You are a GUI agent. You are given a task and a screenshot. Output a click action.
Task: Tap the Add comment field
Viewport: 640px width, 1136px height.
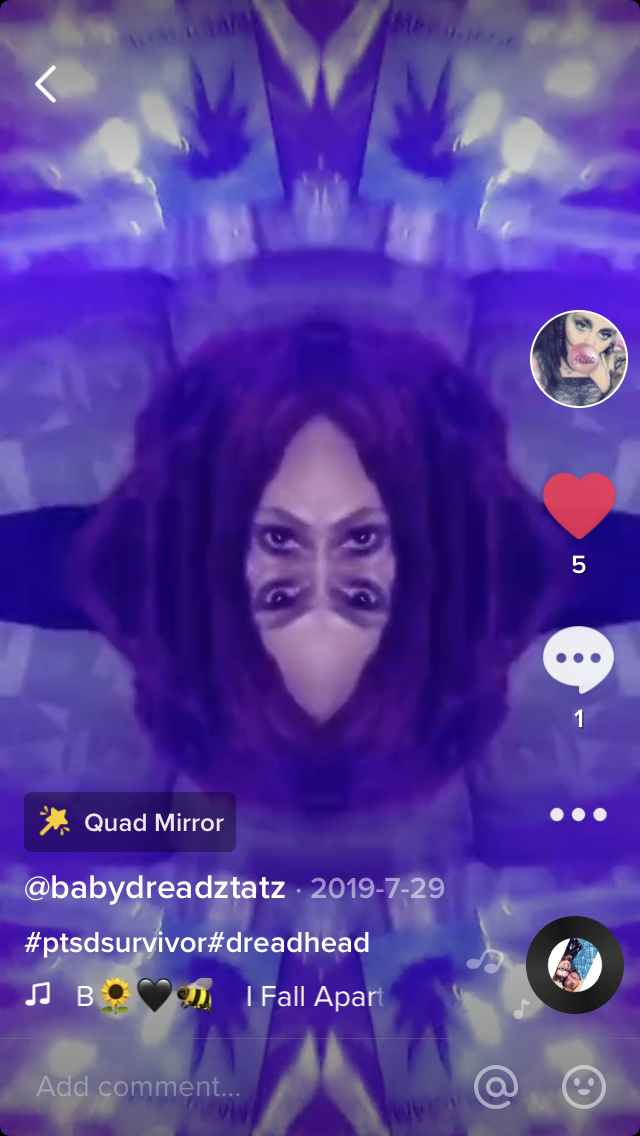pos(138,1086)
